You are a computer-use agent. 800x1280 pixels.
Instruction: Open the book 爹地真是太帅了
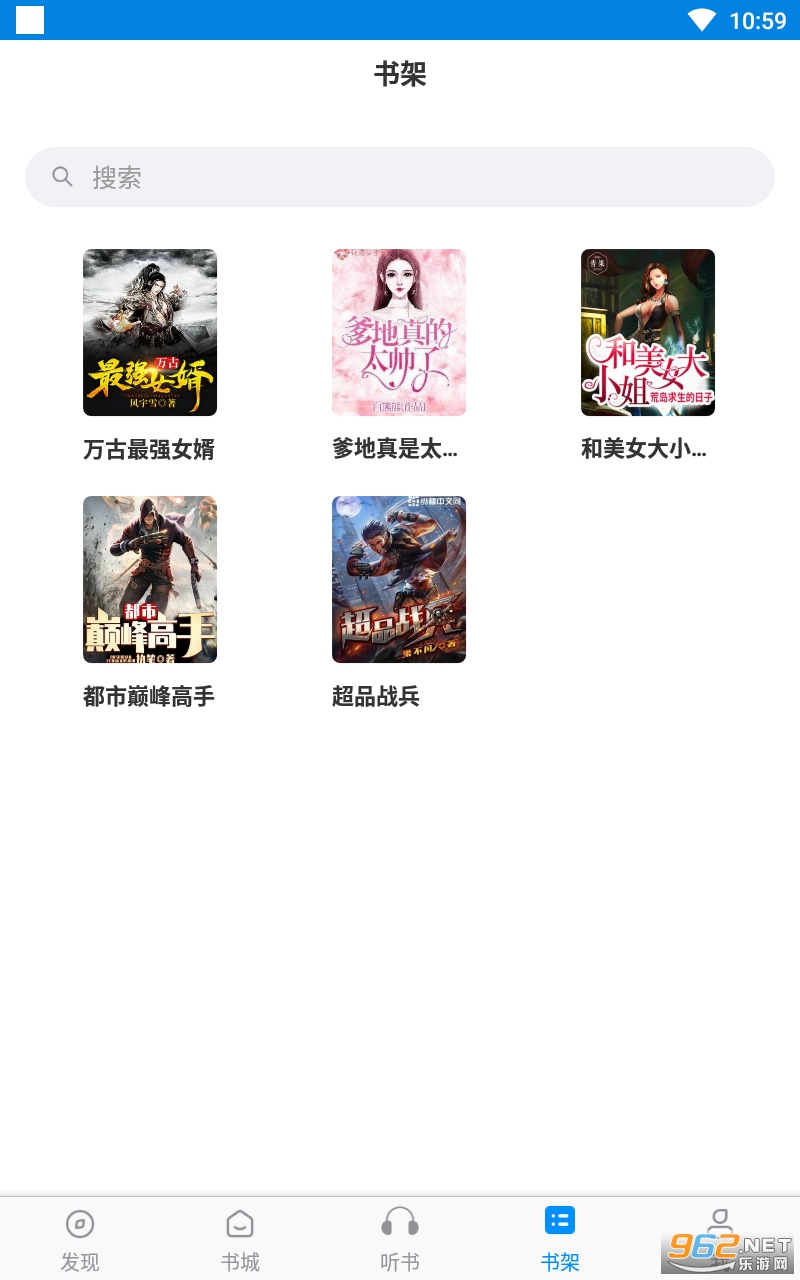(x=399, y=332)
